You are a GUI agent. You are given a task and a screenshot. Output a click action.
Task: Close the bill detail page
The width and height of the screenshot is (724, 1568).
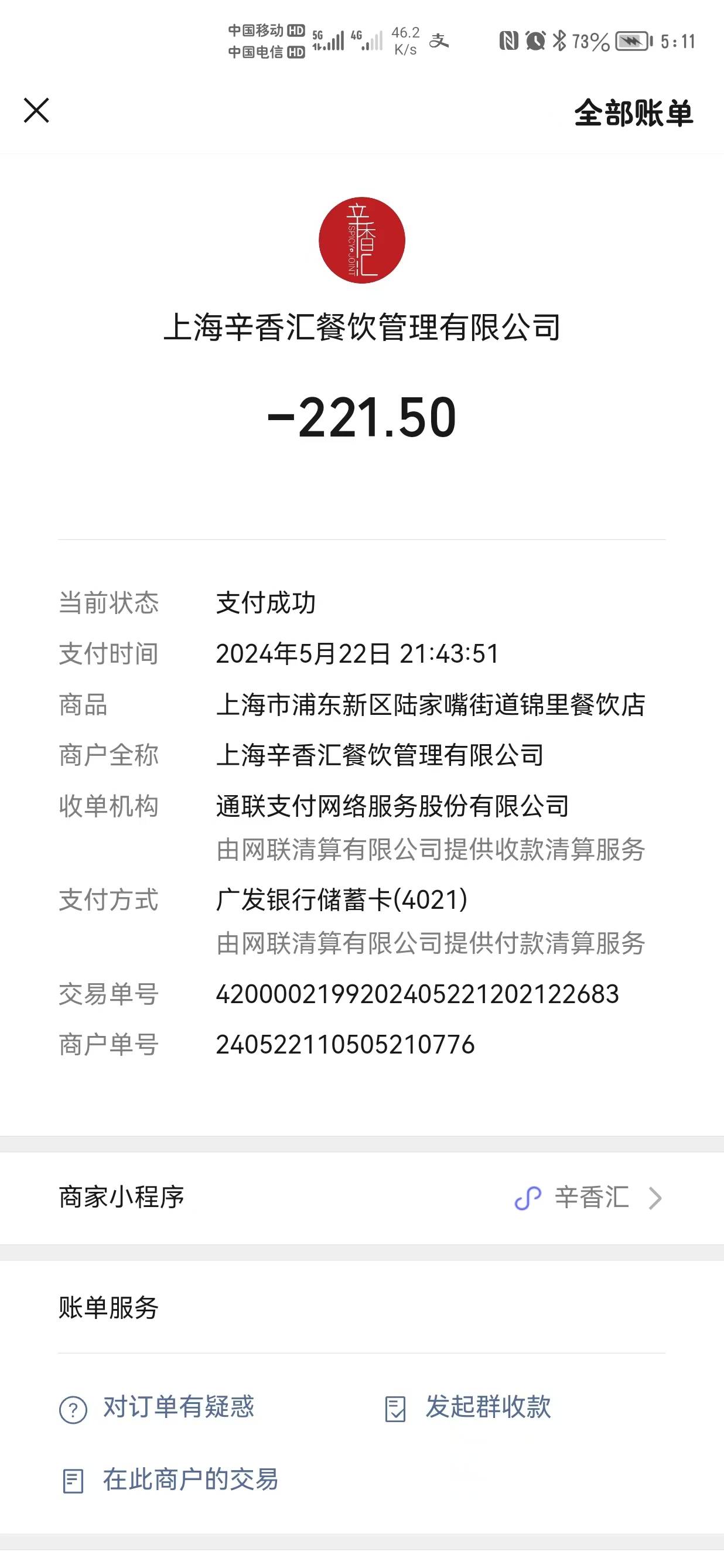[x=36, y=111]
